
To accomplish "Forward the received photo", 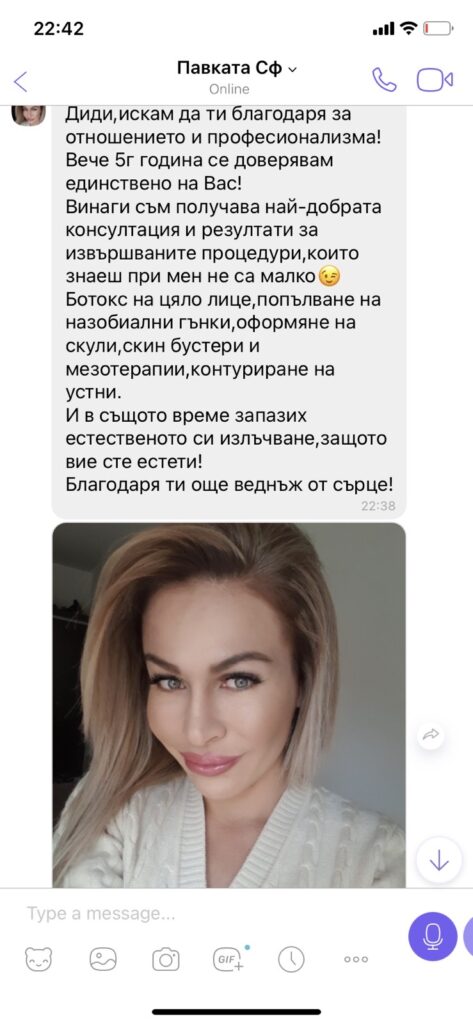I will 431,735.
